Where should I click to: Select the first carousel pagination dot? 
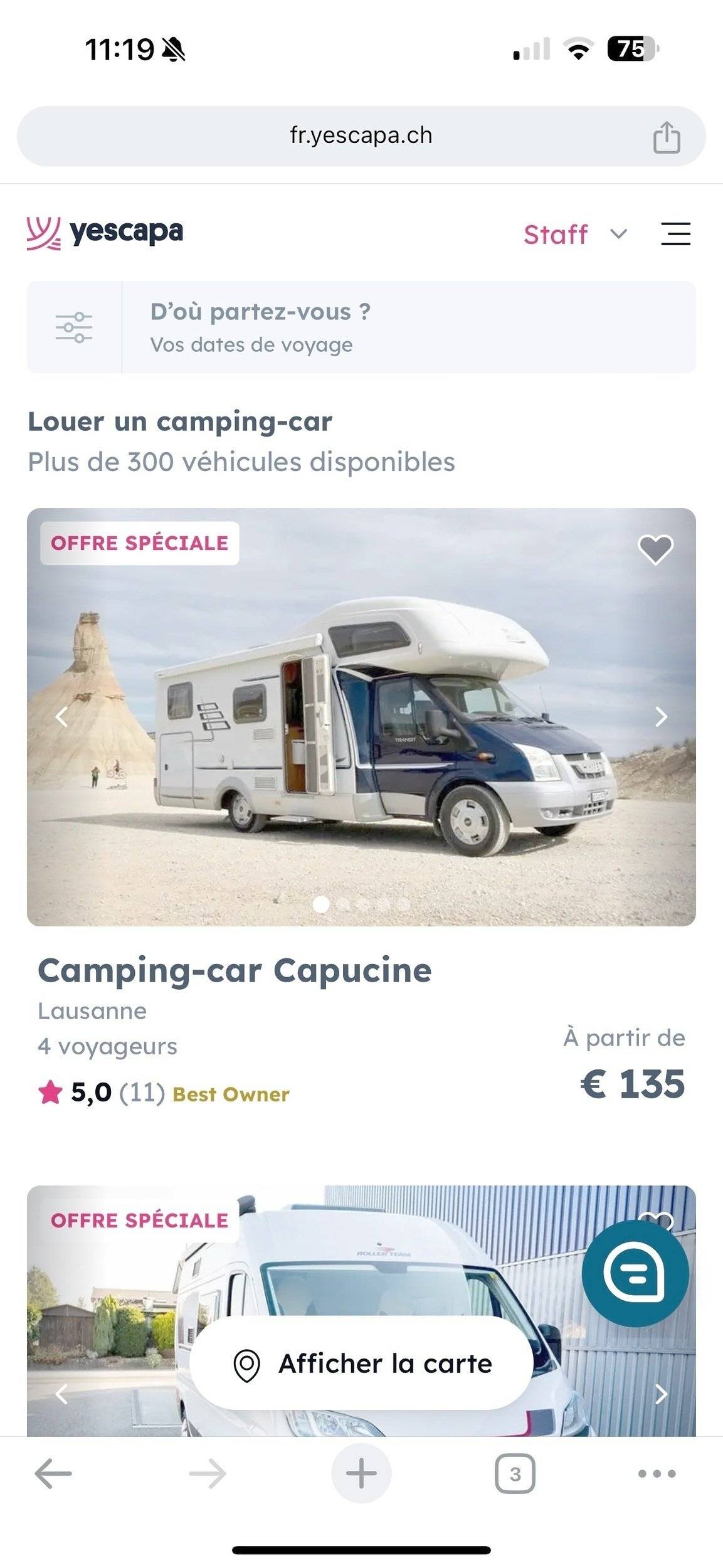point(321,903)
